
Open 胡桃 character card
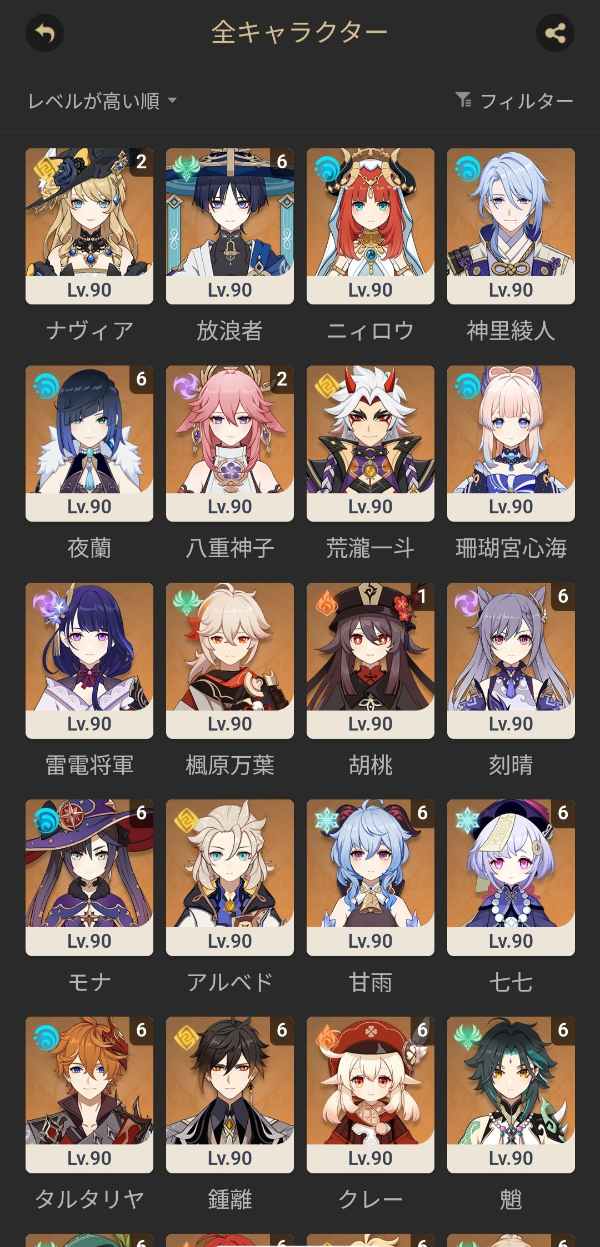370,660
